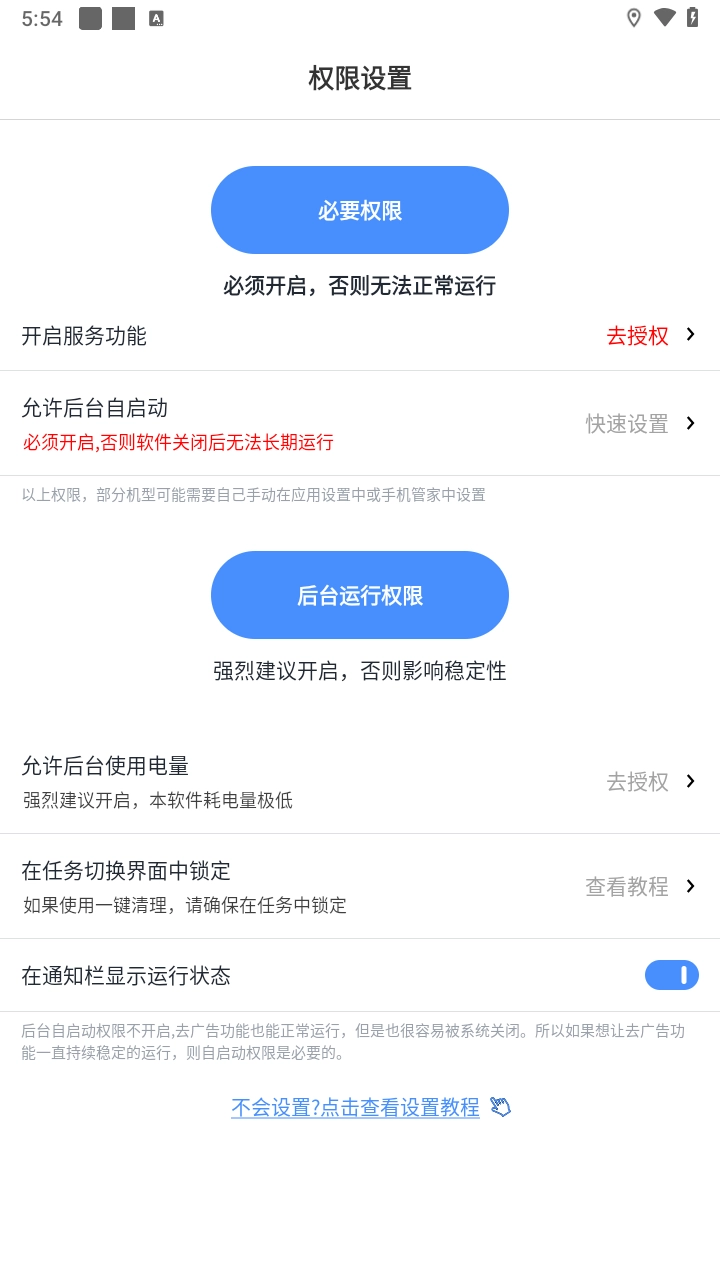This screenshot has width=720, height=1280.
Task: Click the 后台运行权限 blue button
Action: (x=360, y=595)
